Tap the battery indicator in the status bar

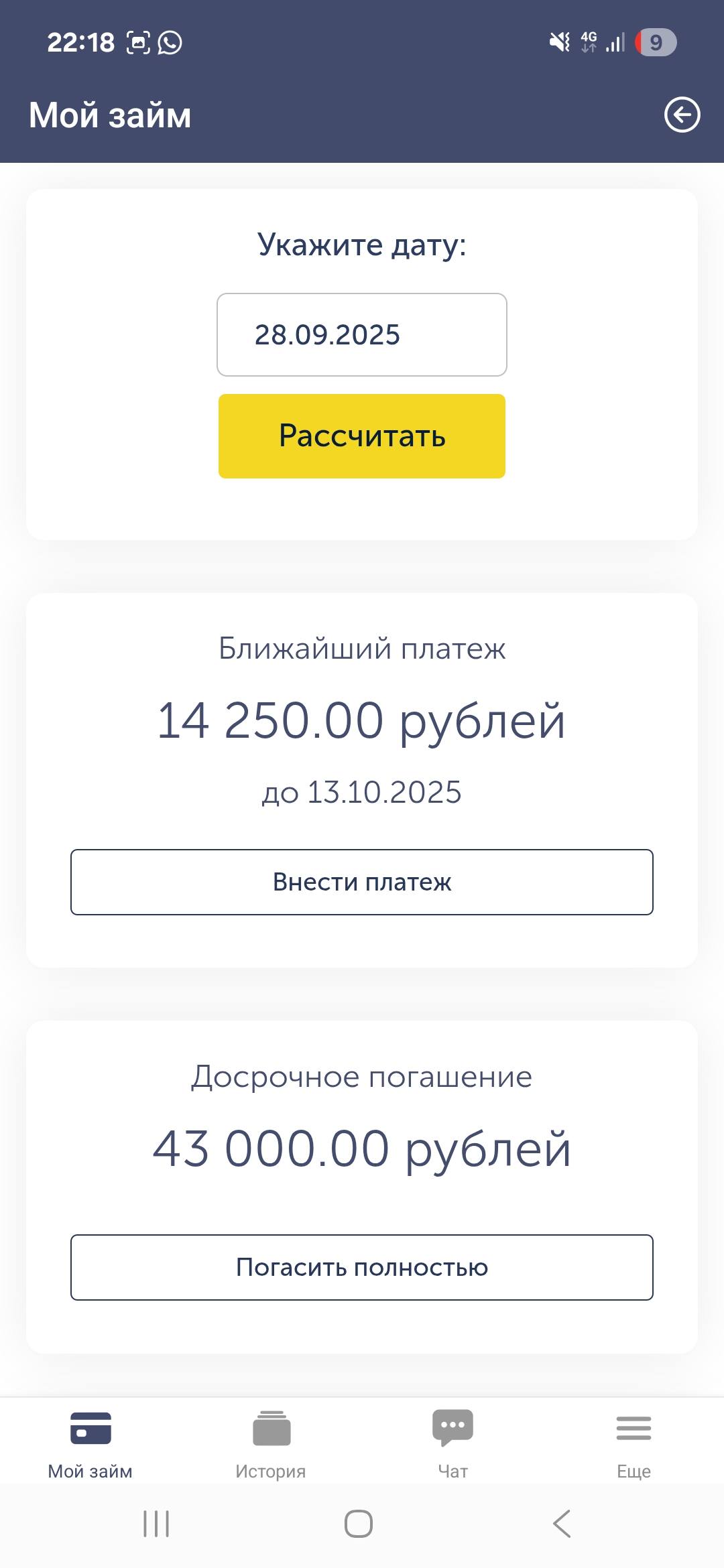[655, 42]
